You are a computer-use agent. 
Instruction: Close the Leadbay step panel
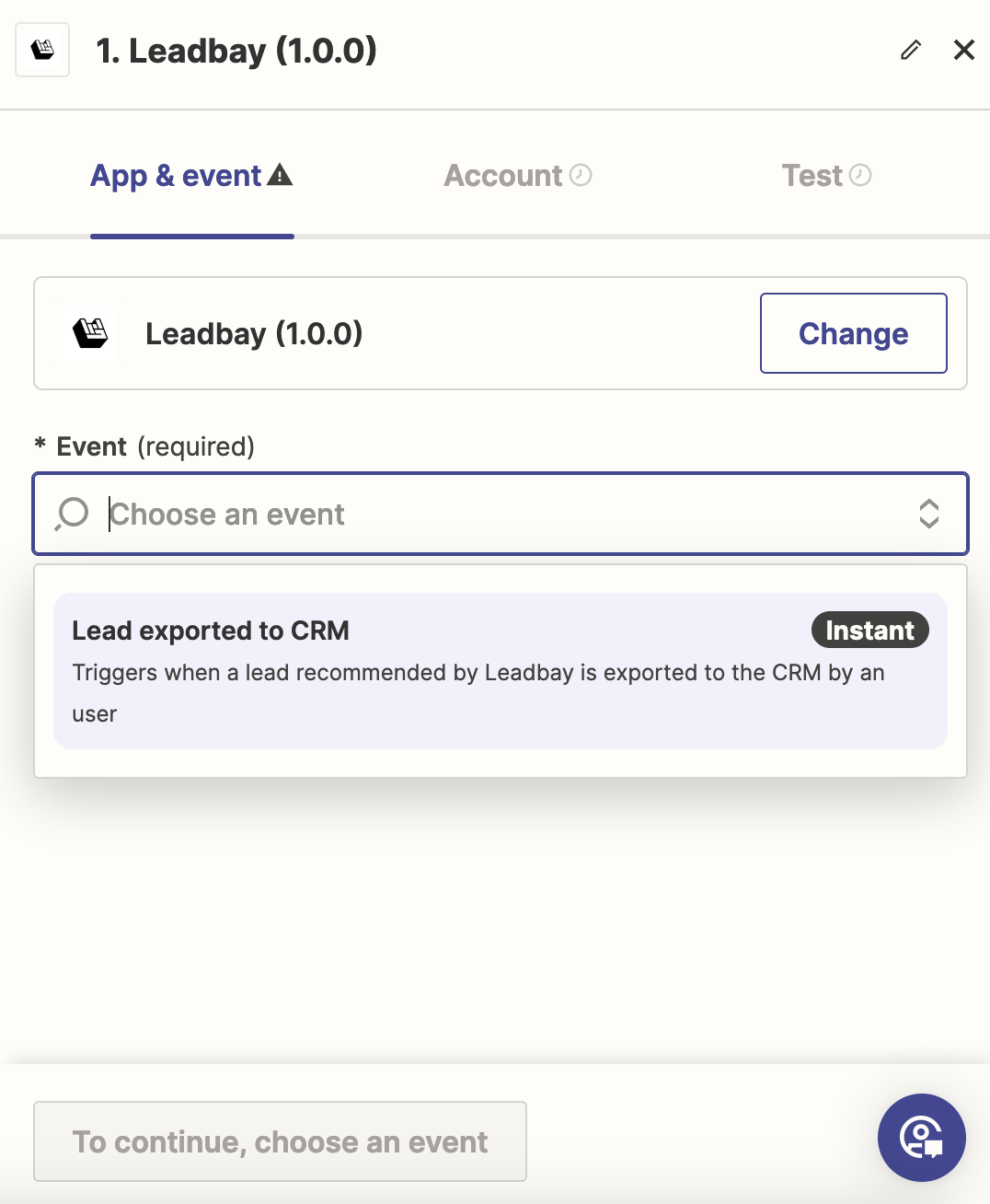pos(963,50)
